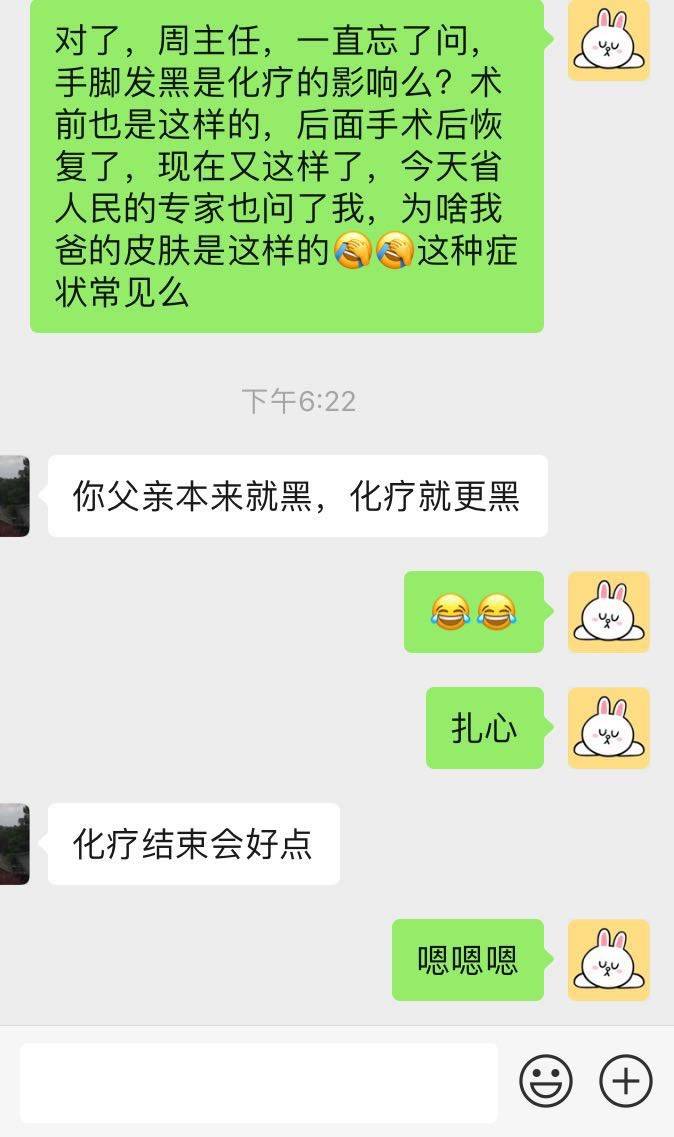The height and width of the screenshot is (1137, 674).
Task: Open contact avatar beside 化疗结束会好点
Action: coord(14,844)
